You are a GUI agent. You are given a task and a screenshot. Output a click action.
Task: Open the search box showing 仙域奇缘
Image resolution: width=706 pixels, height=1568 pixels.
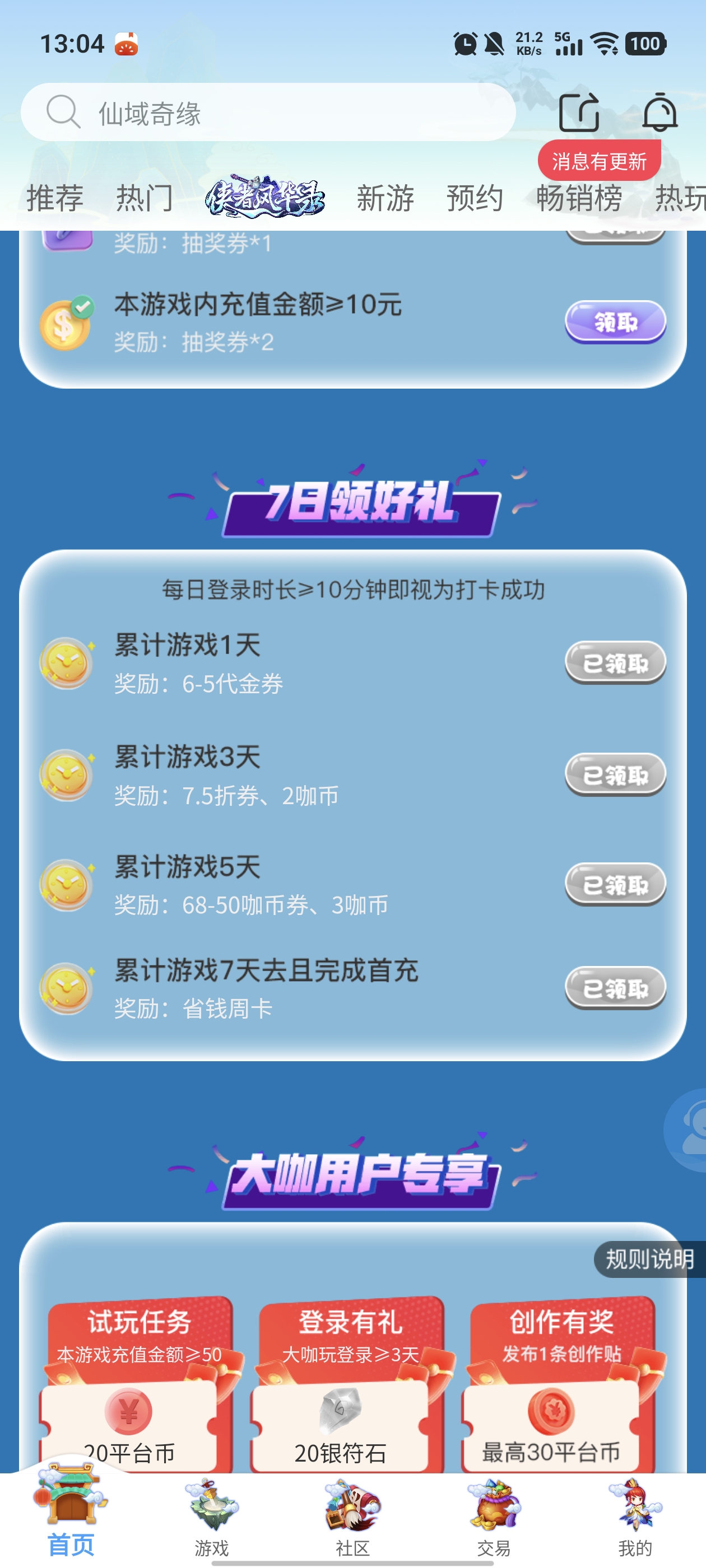pyautogui.click(x=268, y=113)
